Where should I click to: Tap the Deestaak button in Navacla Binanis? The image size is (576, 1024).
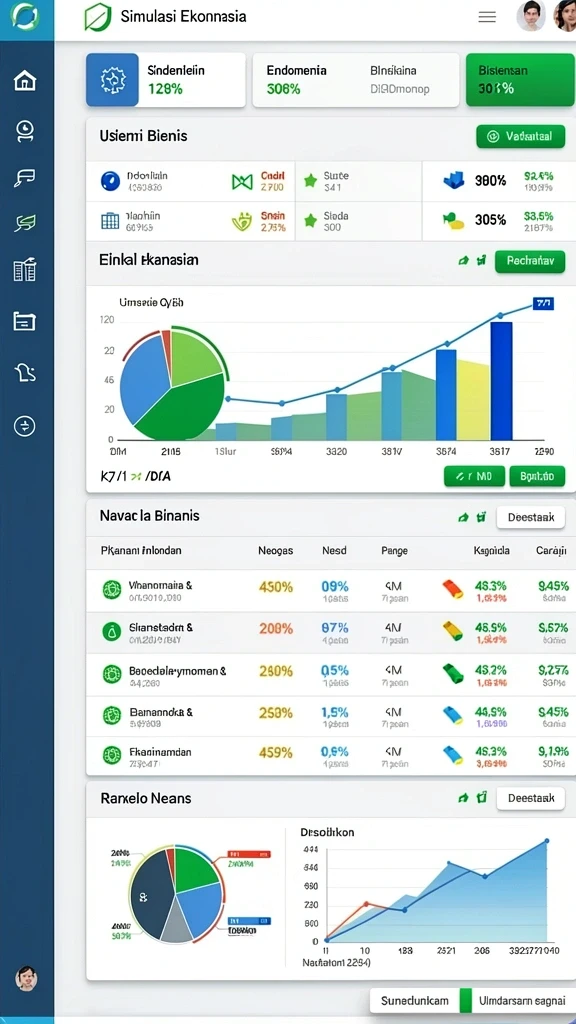pos(530,517)
